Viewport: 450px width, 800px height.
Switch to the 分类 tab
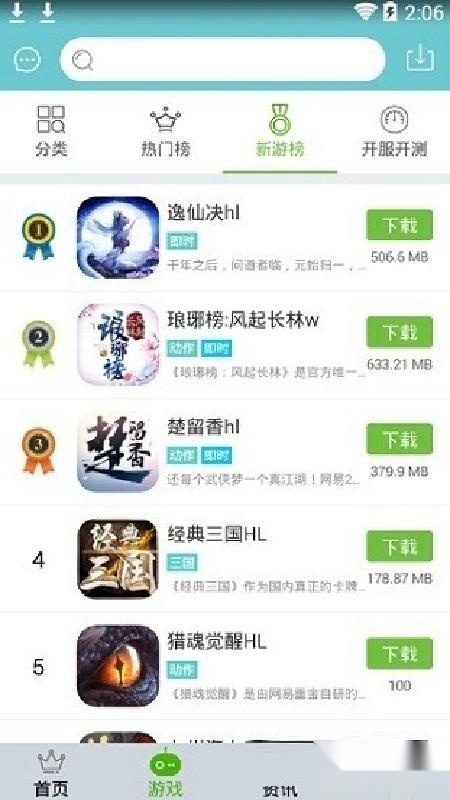(x=51, y=131)
